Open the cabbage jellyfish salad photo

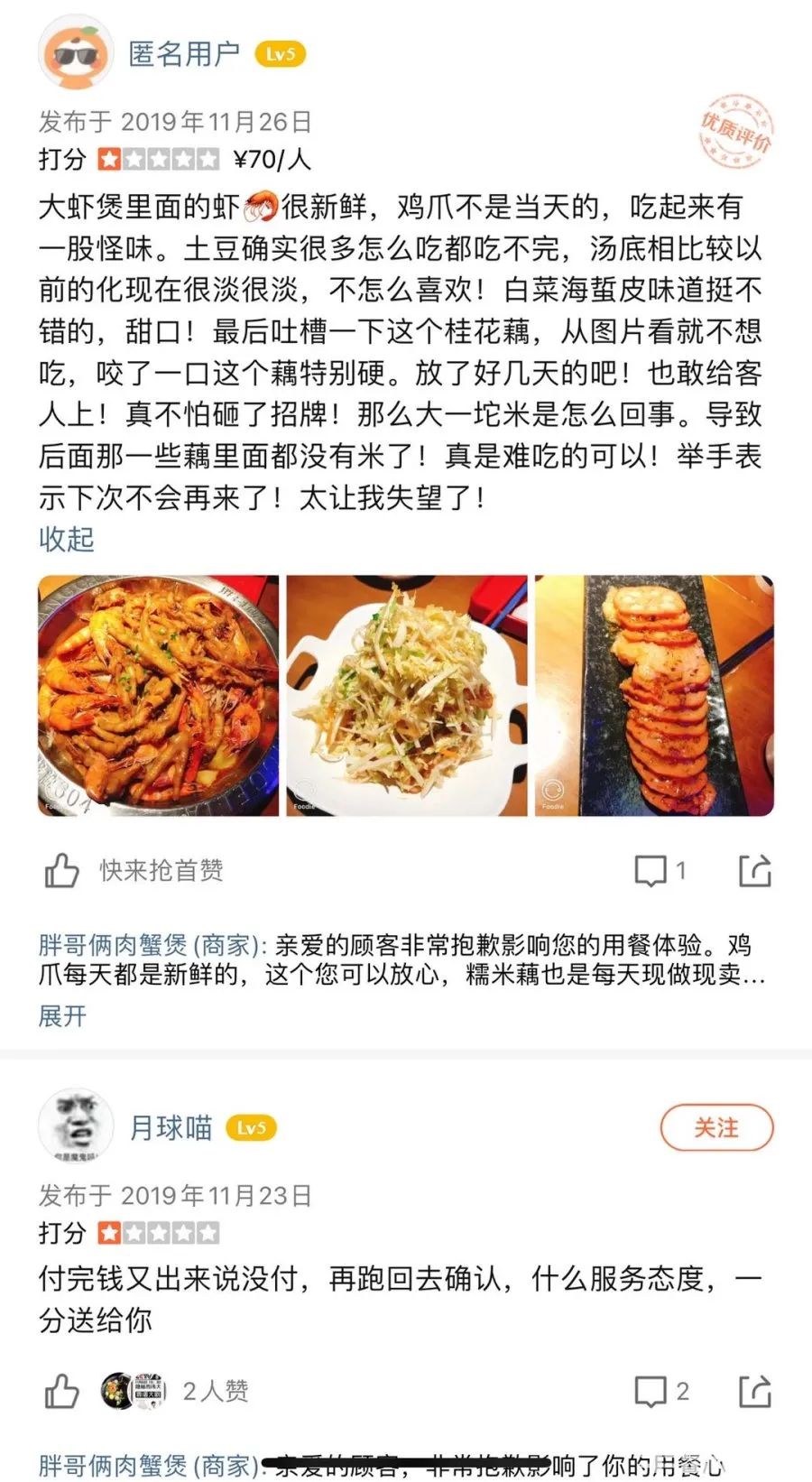(x=407, y=696)
